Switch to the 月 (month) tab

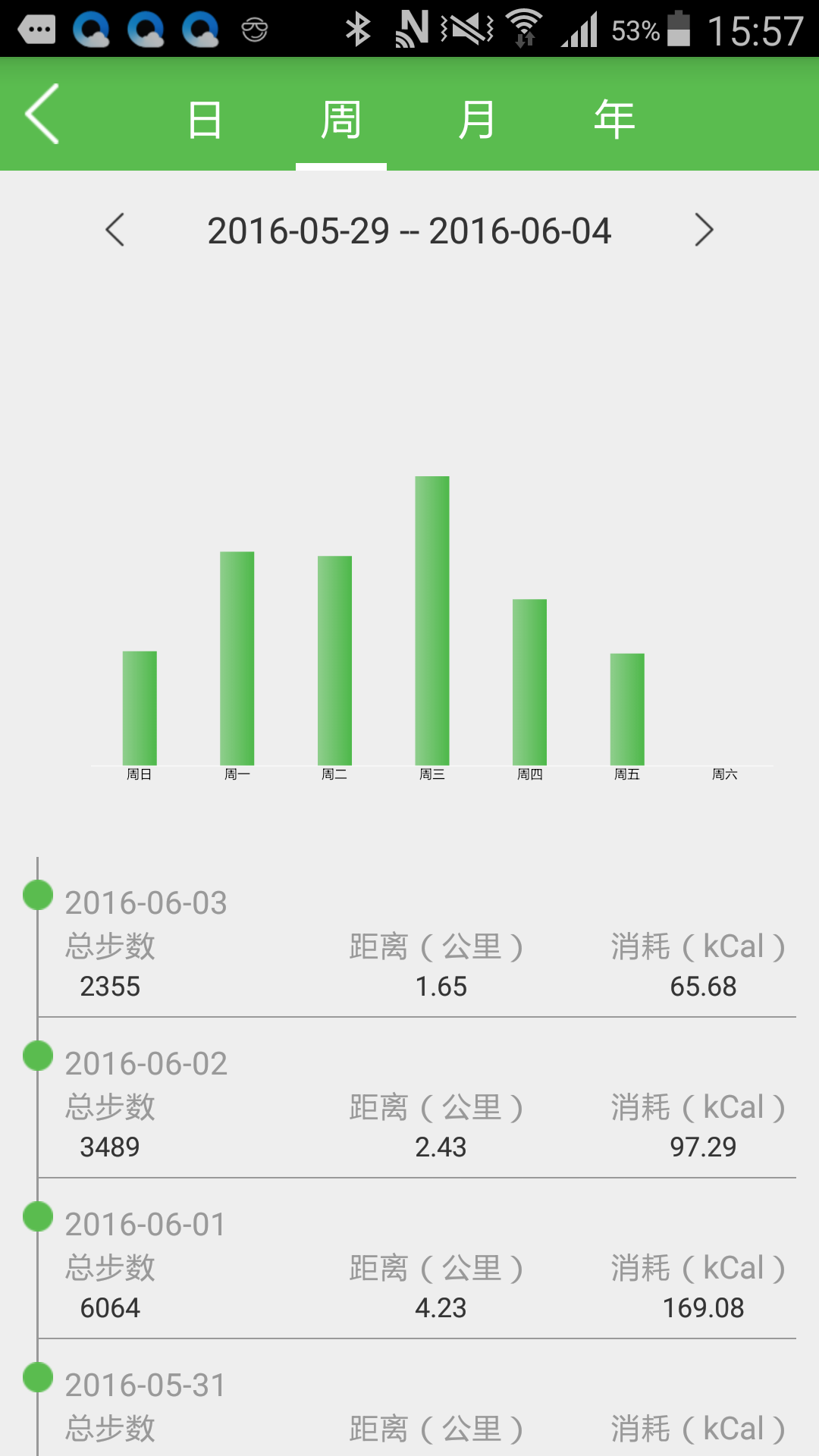point(477,120)
